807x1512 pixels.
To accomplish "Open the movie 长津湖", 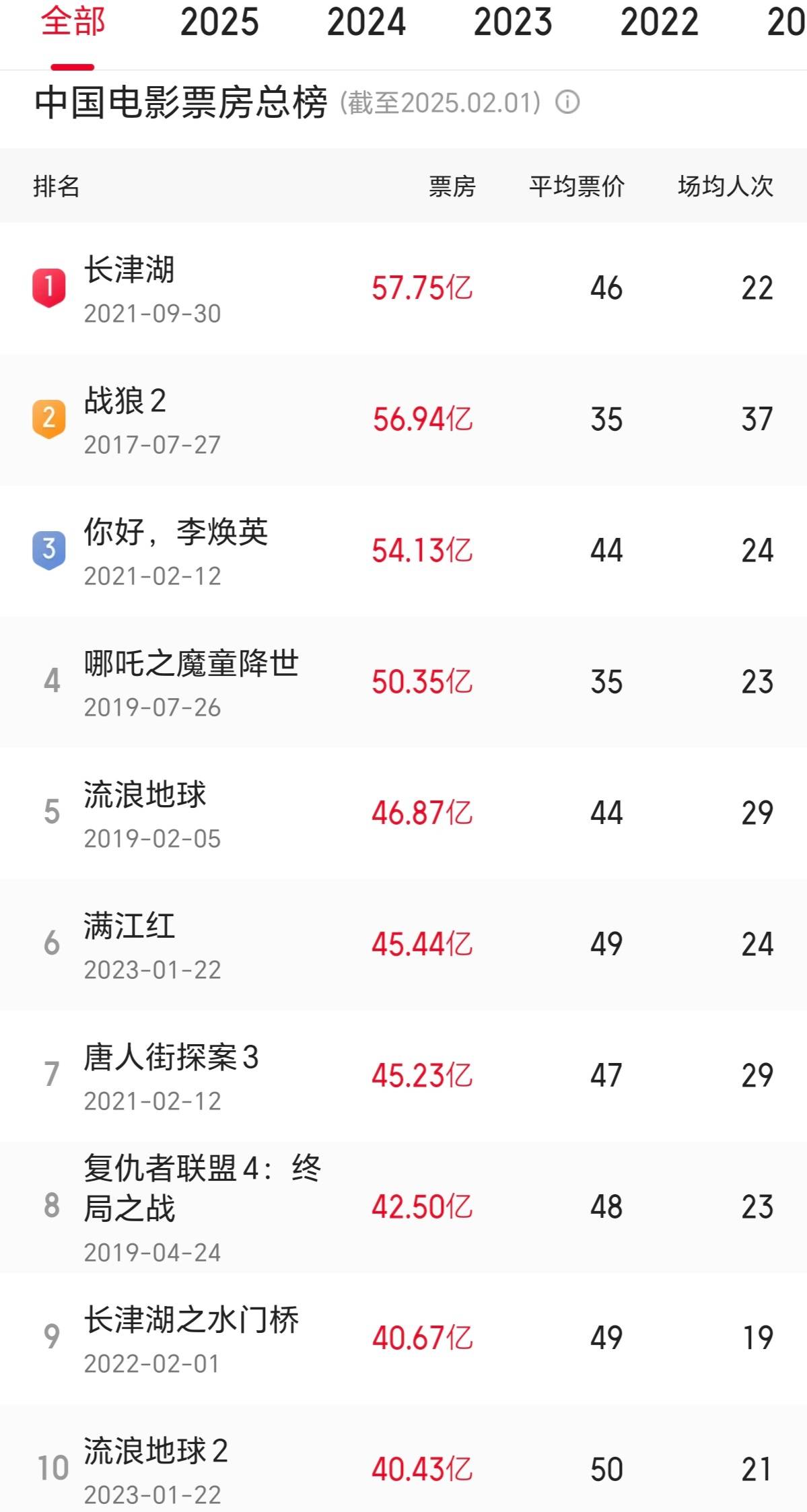I will [x=129, y=270].
